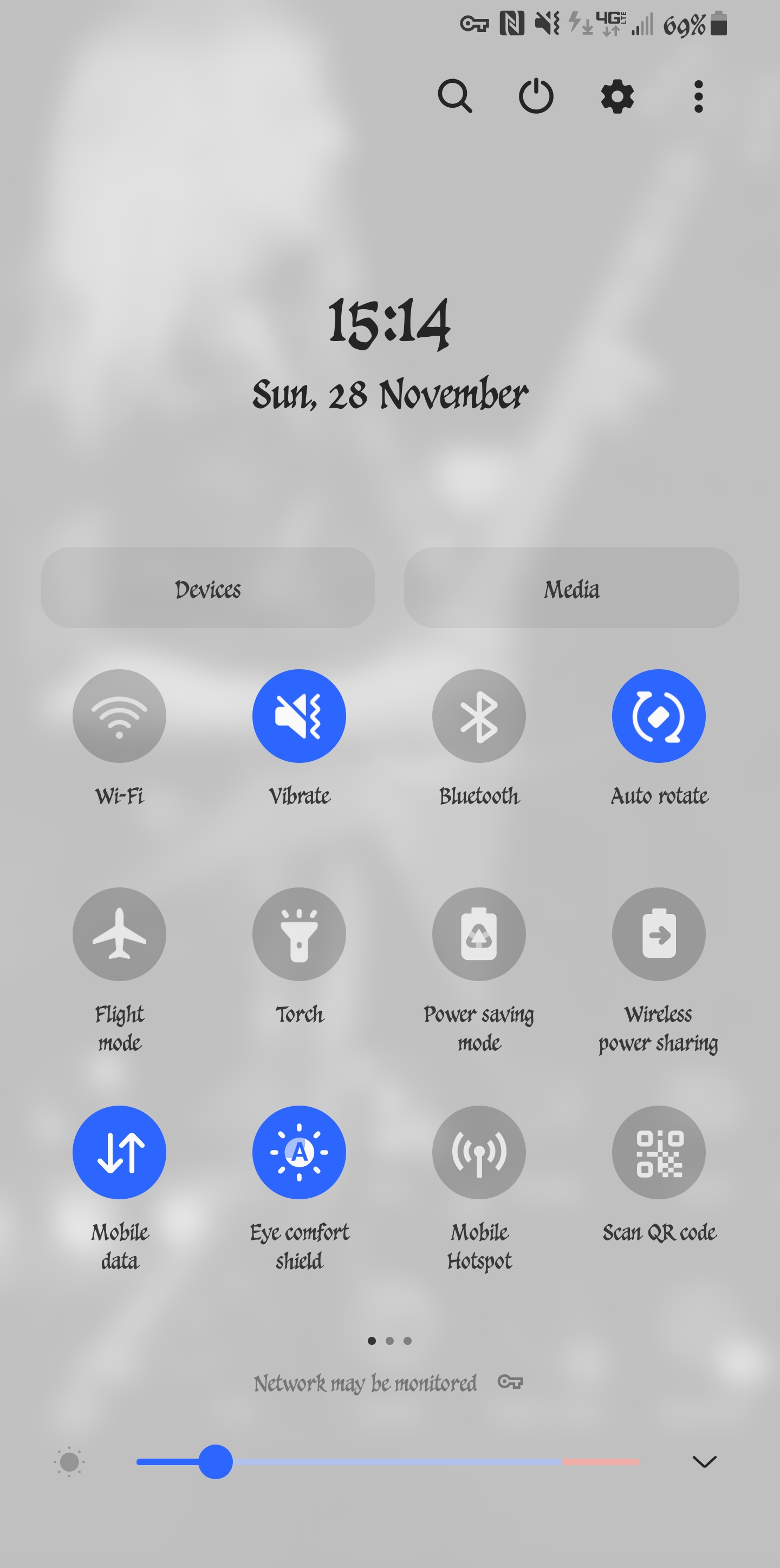Open the power menu
This screenshot has height=1568, width=780.
point(536,96)
